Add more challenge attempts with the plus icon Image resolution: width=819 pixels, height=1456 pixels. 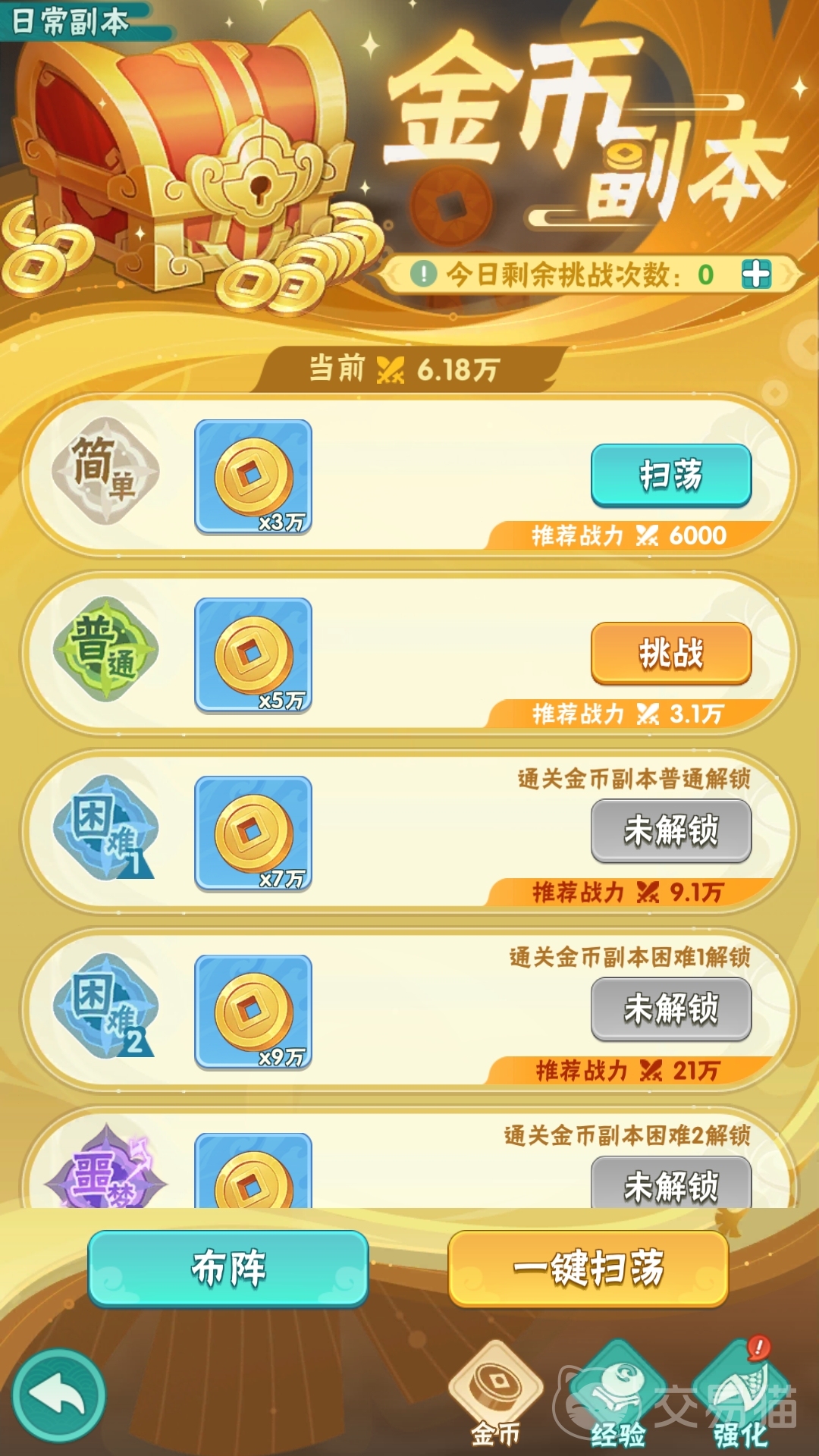[x=756, y=274]
